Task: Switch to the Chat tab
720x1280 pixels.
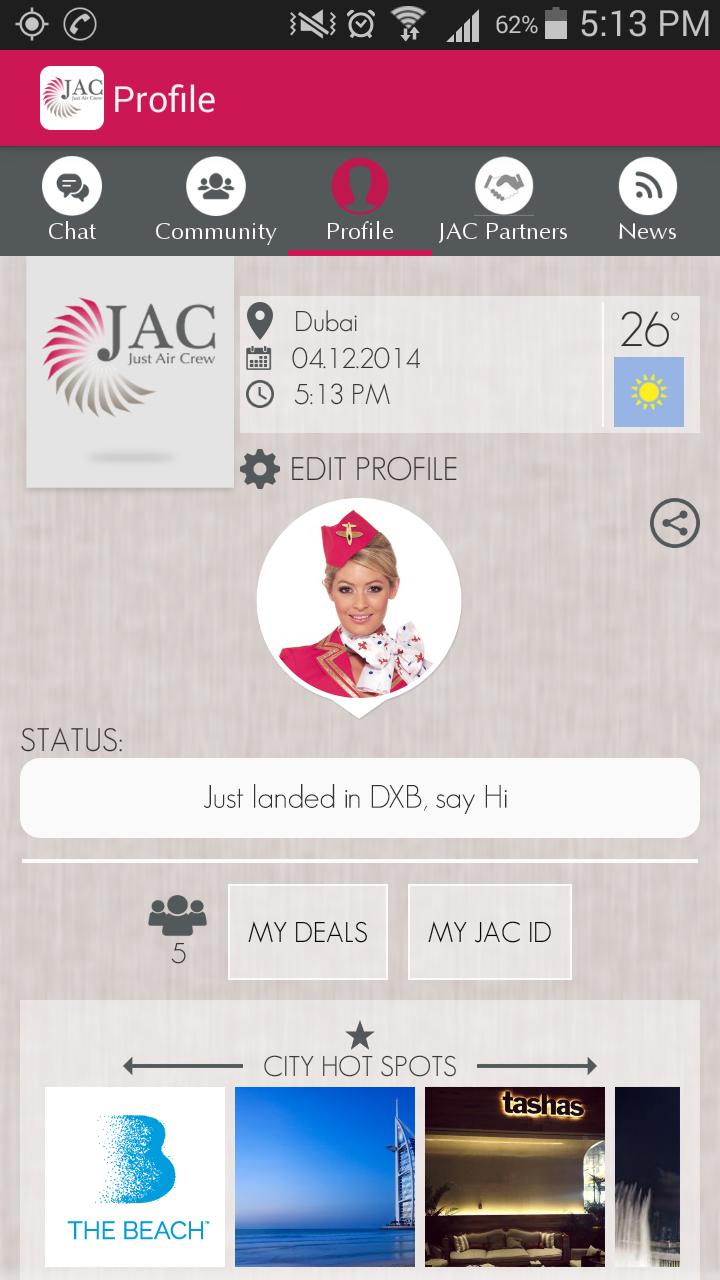Action: (x=72, y=201)
